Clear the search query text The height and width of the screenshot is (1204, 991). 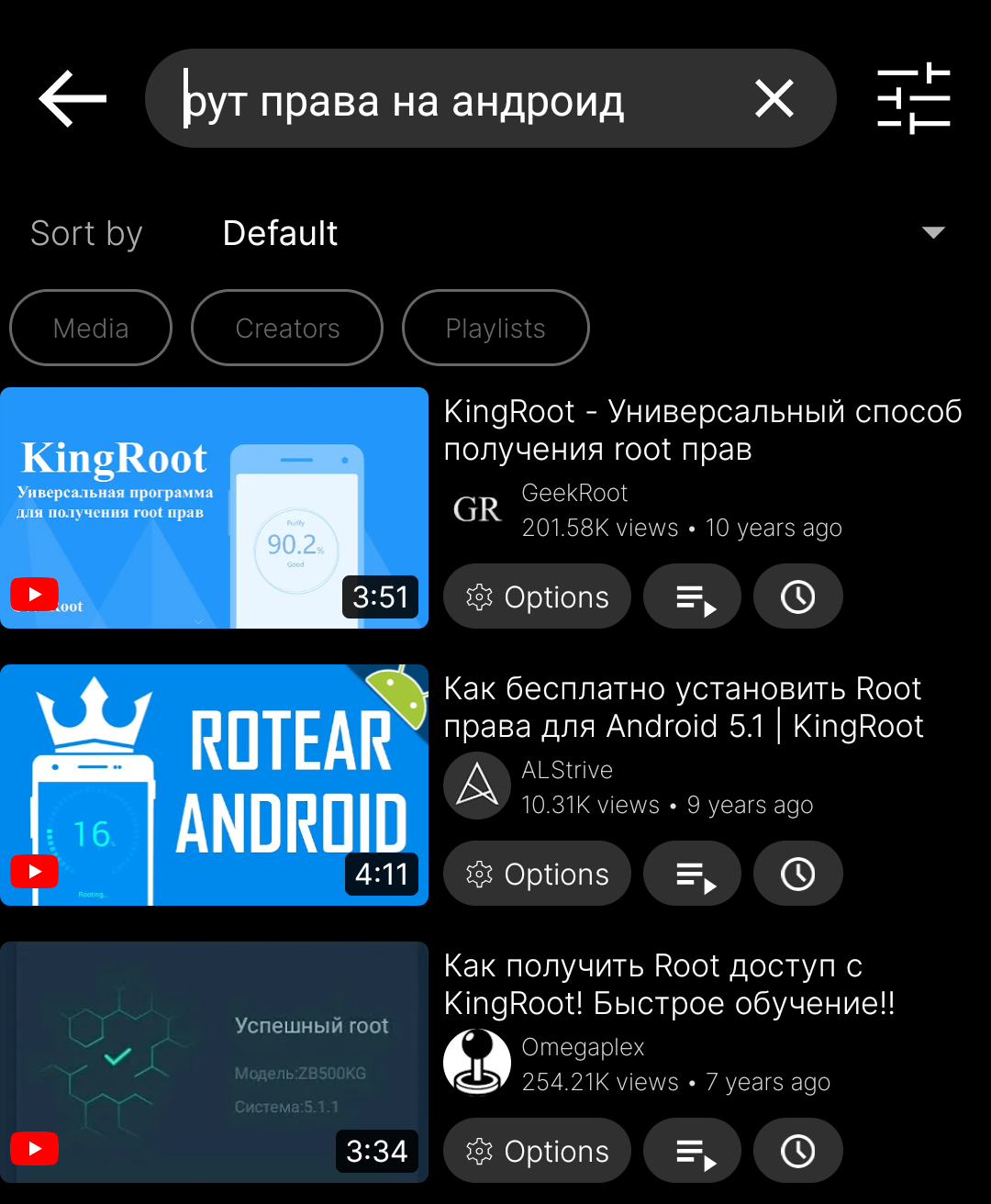774,98
